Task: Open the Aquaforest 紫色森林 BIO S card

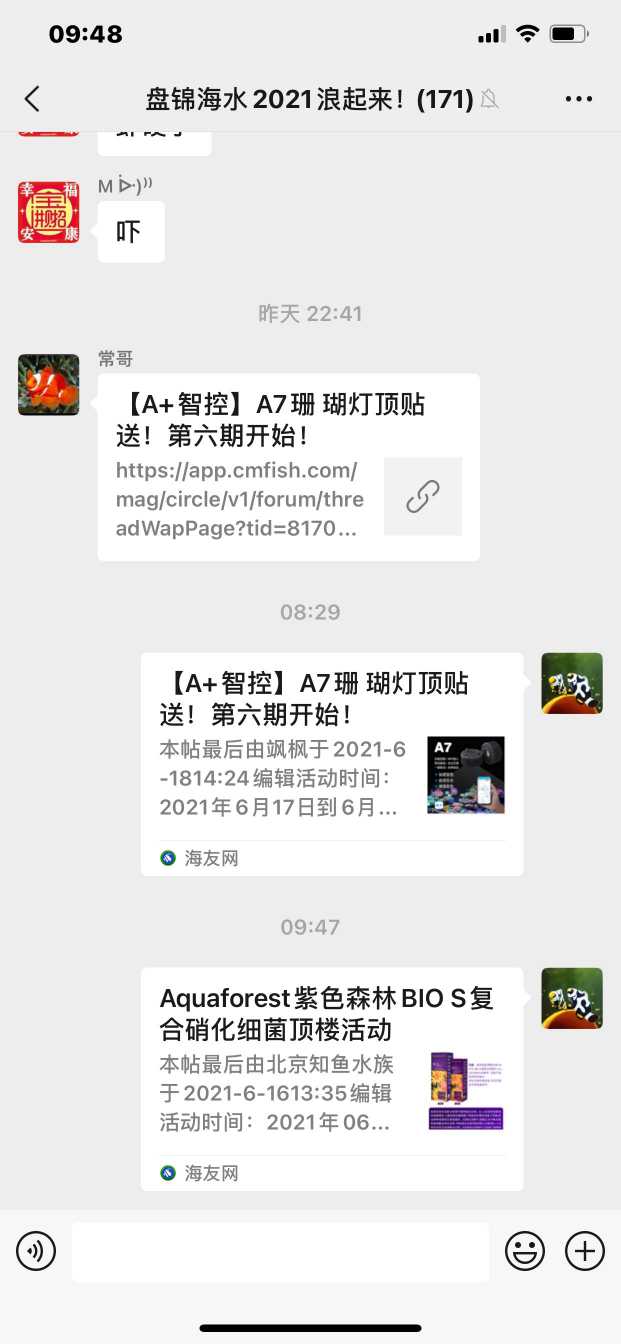Action: [331, 1078]
